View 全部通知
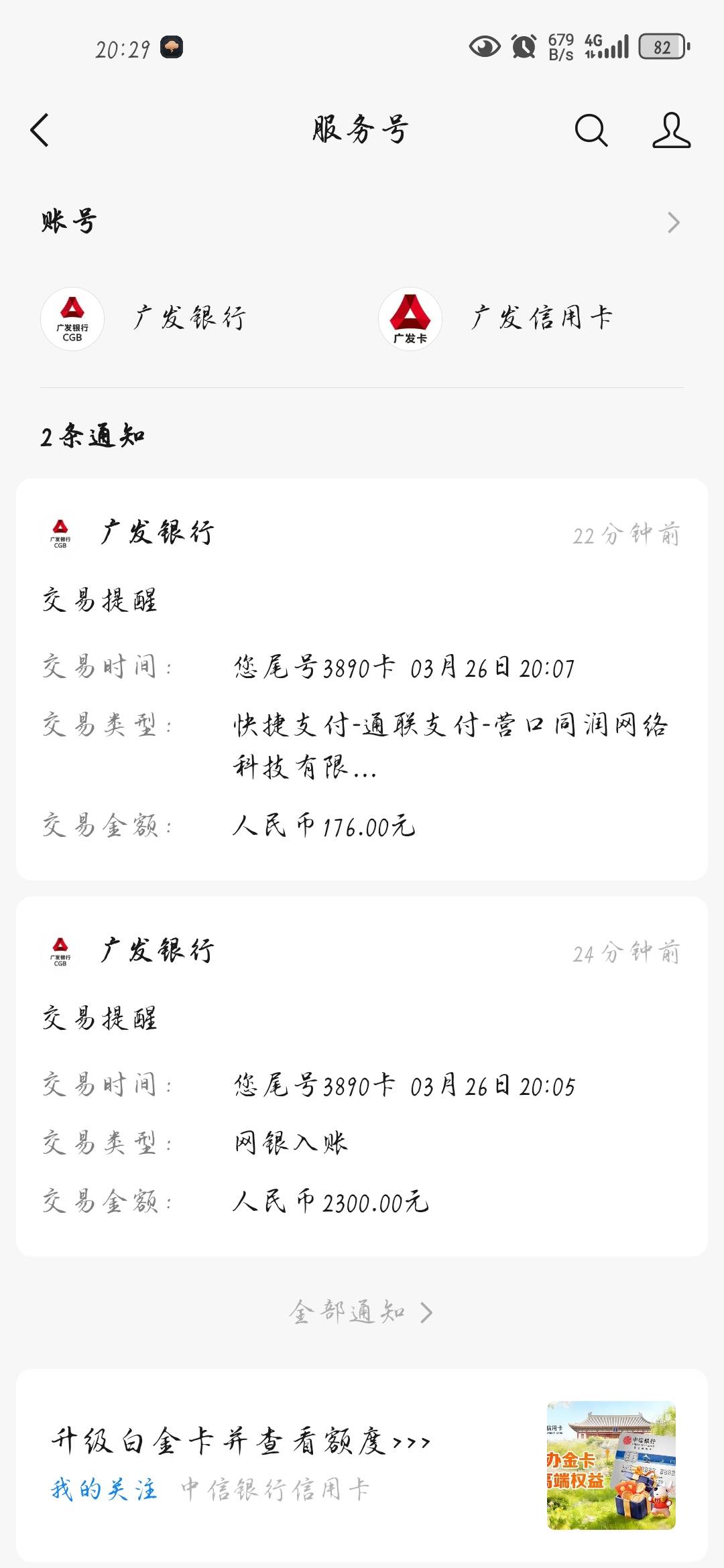The height and width of the screenshot is (1568, 724). pos(361,1312)
